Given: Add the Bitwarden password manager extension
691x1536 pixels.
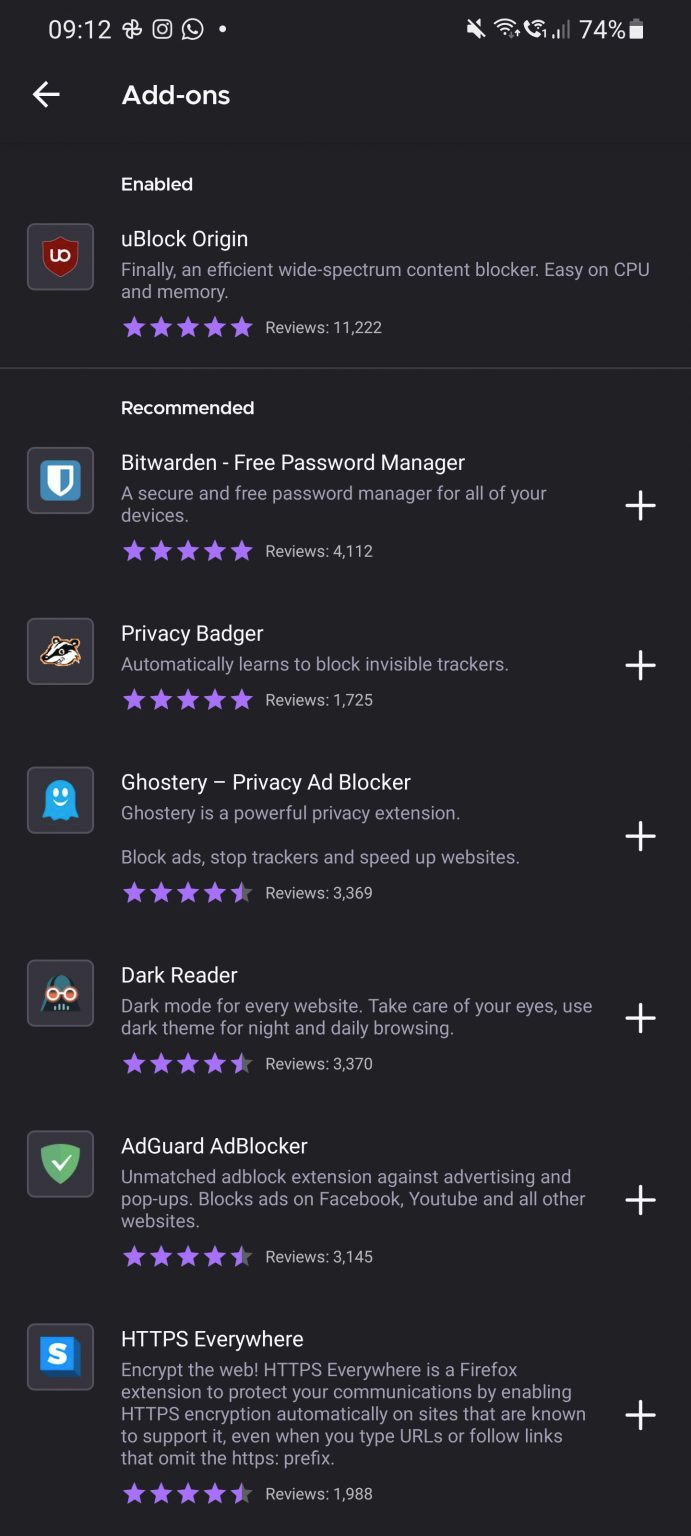Looking at the screenshot, I should pyautogui.click(x=640, y=506).
